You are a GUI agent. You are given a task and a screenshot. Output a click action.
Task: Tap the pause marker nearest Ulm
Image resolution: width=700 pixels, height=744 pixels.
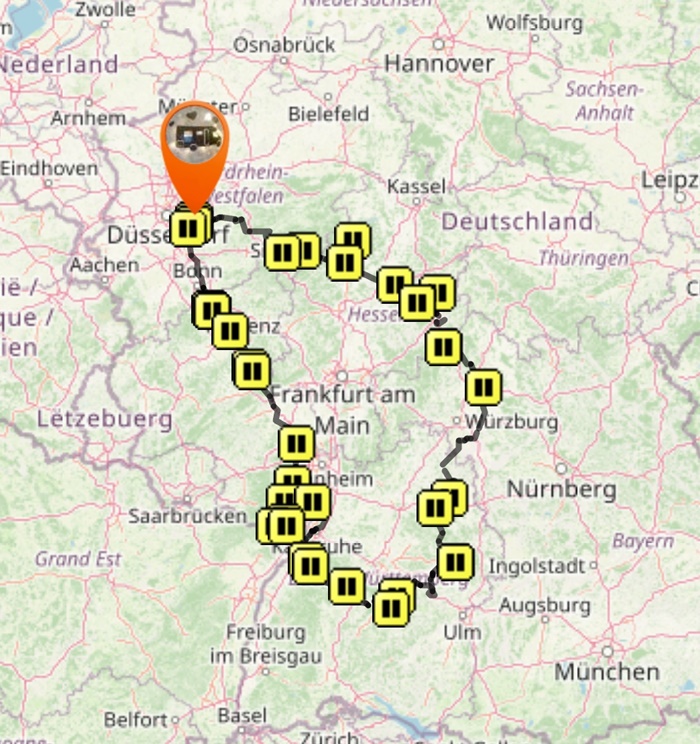(391, 608)
